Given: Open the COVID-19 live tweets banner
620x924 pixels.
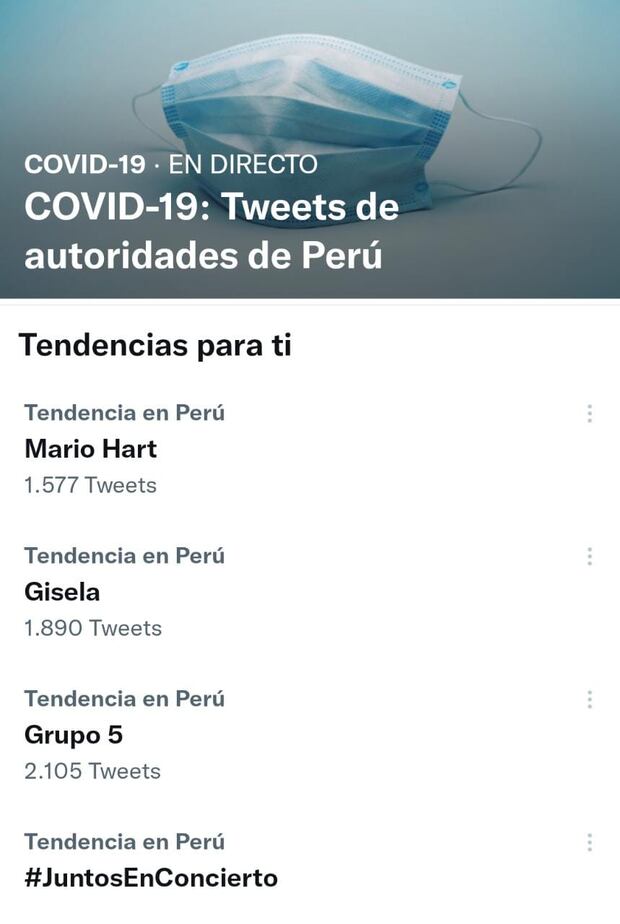Looking at the screenshot, I should [x=310, y=150].
